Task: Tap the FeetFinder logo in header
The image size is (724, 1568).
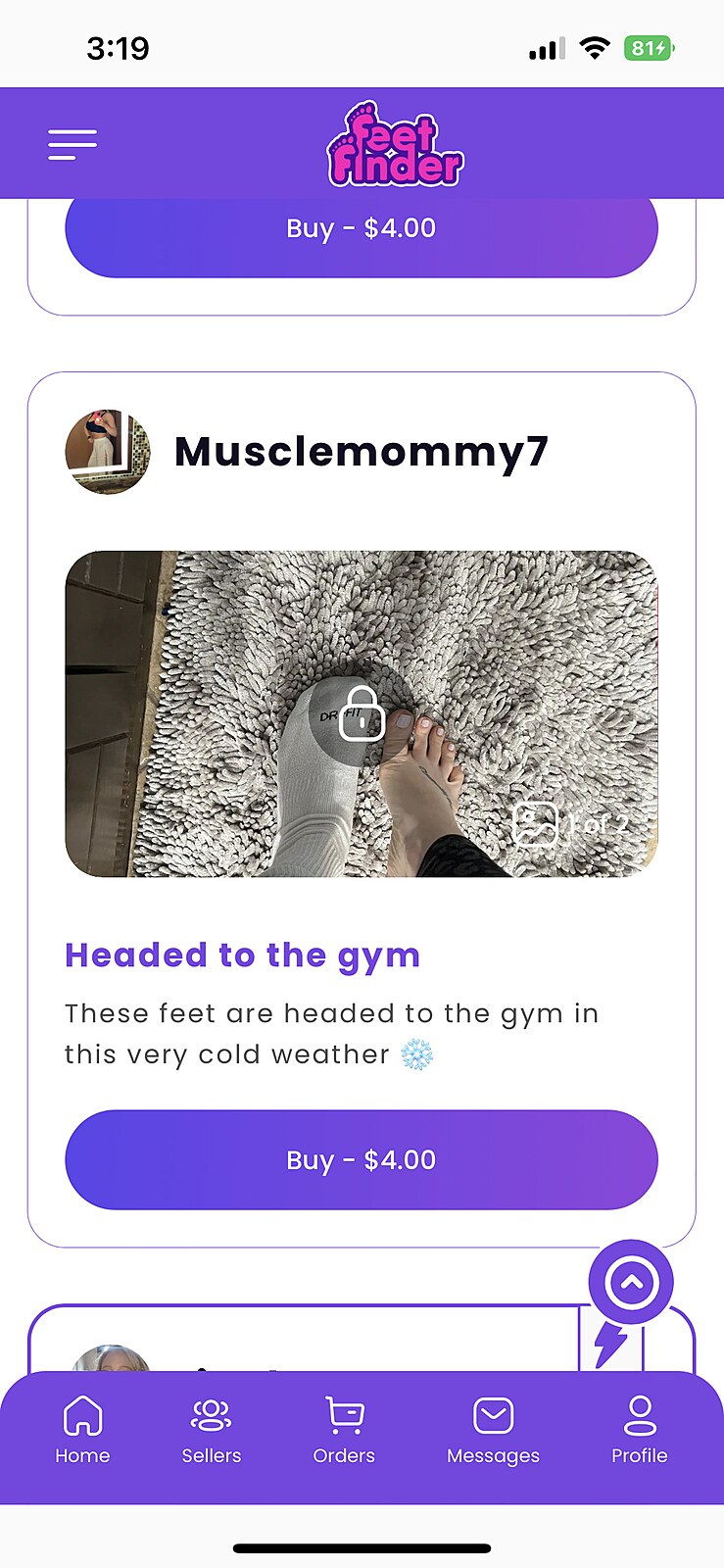Action: click(395, 145)
